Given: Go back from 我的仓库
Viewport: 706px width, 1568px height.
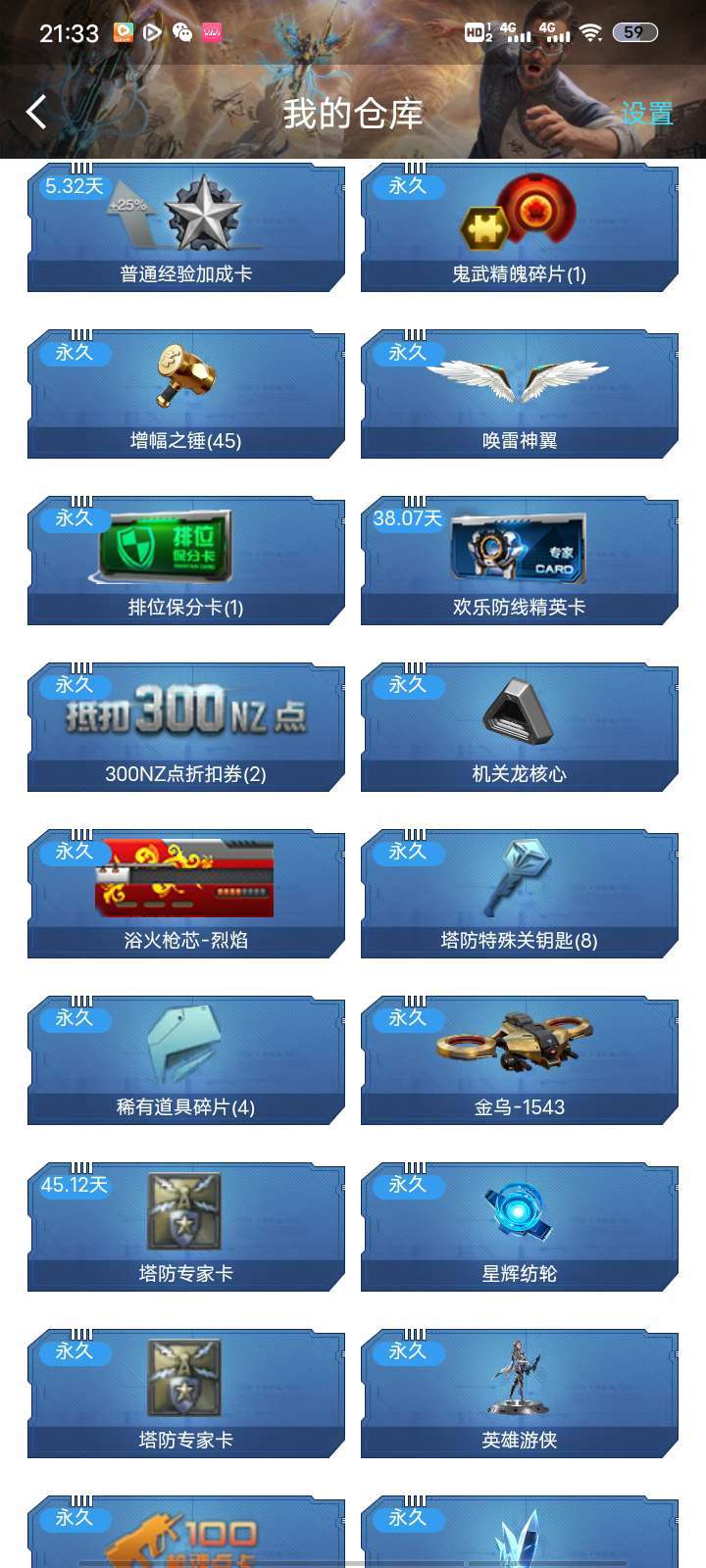Looking at the screenshot, I should 36,113.
